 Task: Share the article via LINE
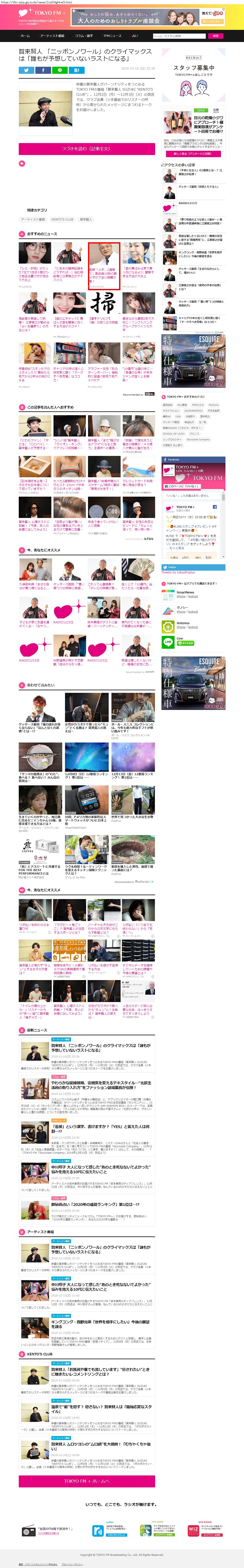[60, 70]
